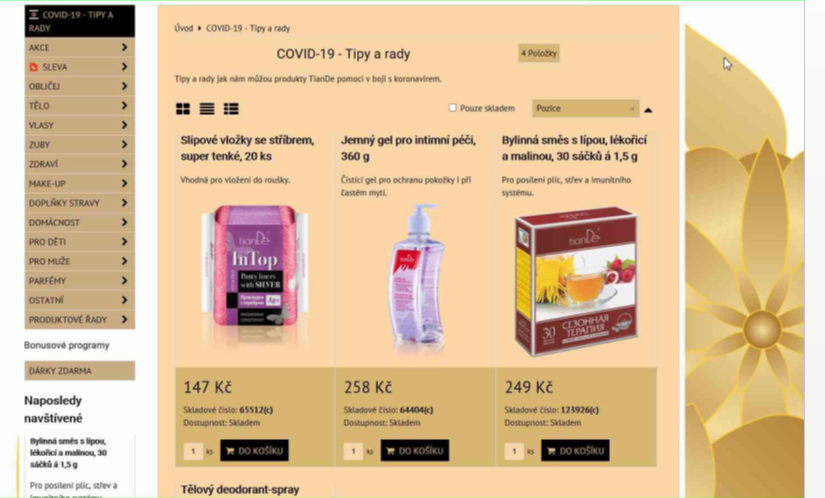Add Bylinná směs to cart

575,451
